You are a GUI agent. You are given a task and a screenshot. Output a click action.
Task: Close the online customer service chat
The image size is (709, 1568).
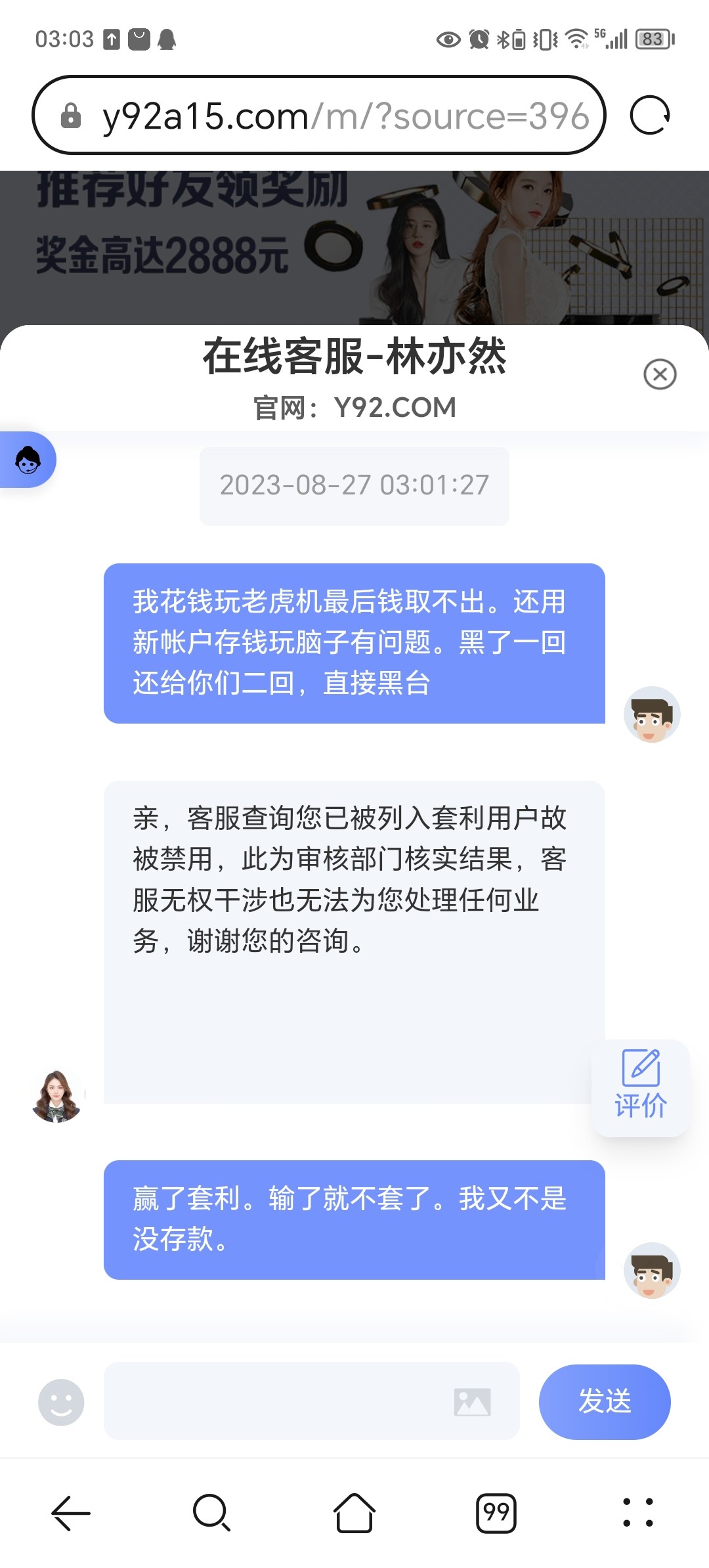[x=660, y=374]
